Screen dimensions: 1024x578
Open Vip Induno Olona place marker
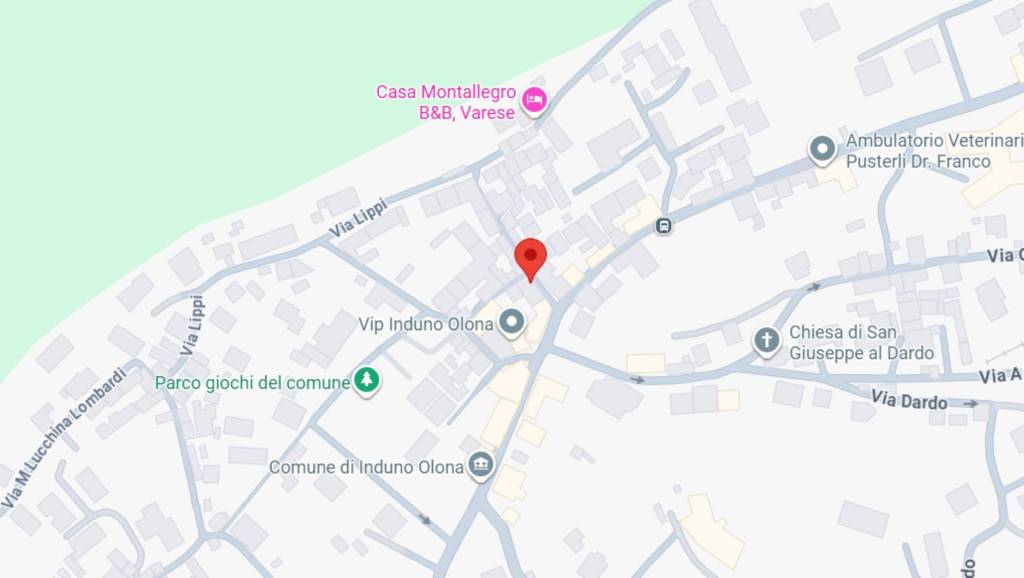(x=512, y=323)
